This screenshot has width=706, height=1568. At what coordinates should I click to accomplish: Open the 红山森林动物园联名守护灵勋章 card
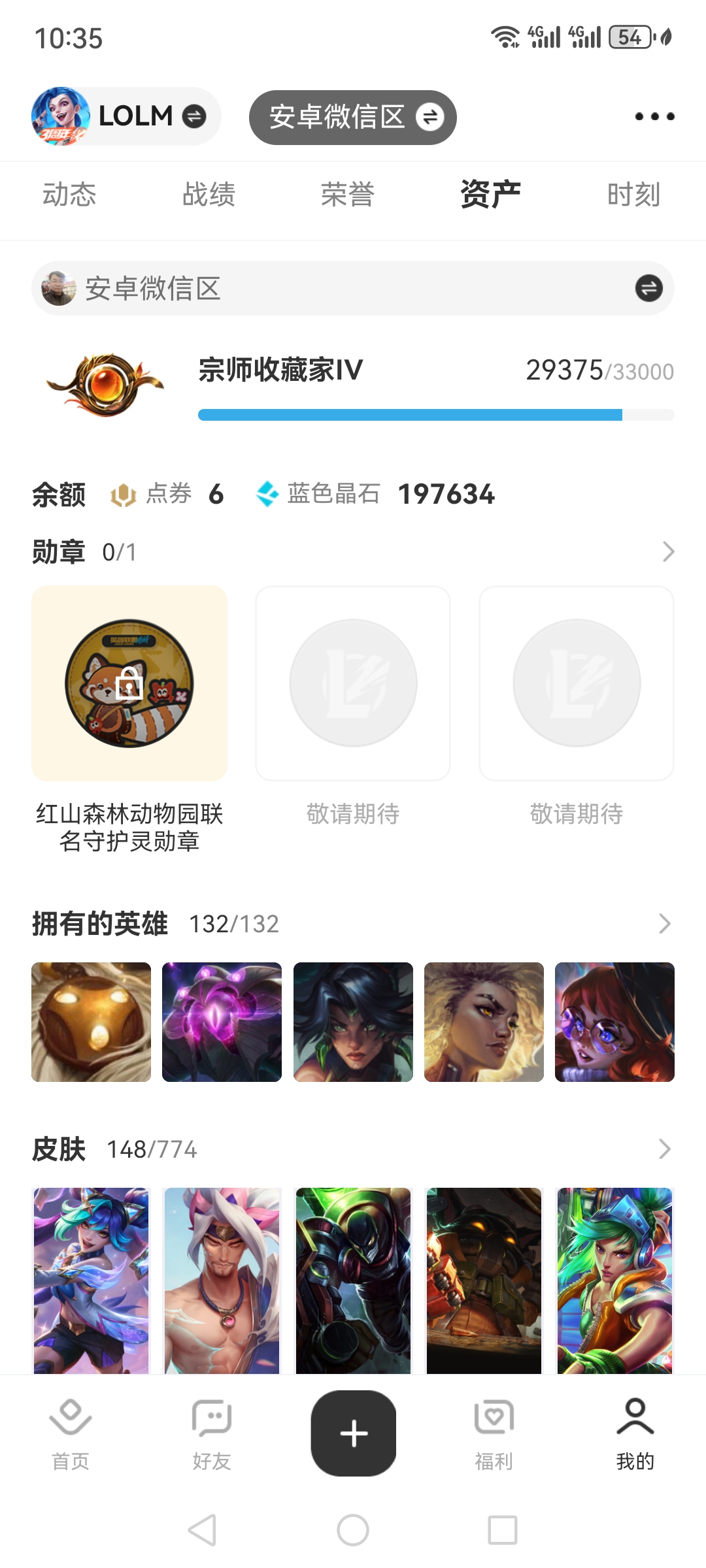[x=129, y=683]
